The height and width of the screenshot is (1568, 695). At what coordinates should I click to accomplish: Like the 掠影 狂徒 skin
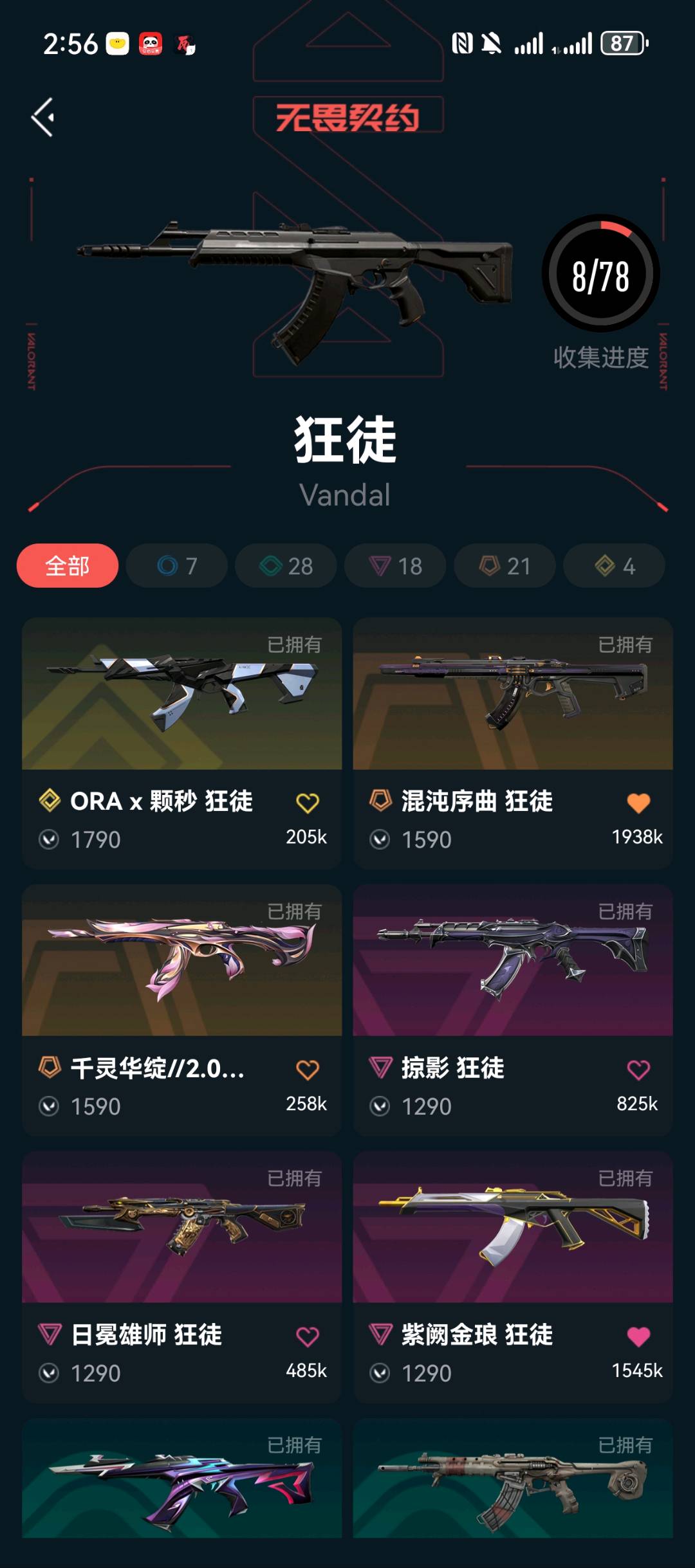[x=638, y=1070]
